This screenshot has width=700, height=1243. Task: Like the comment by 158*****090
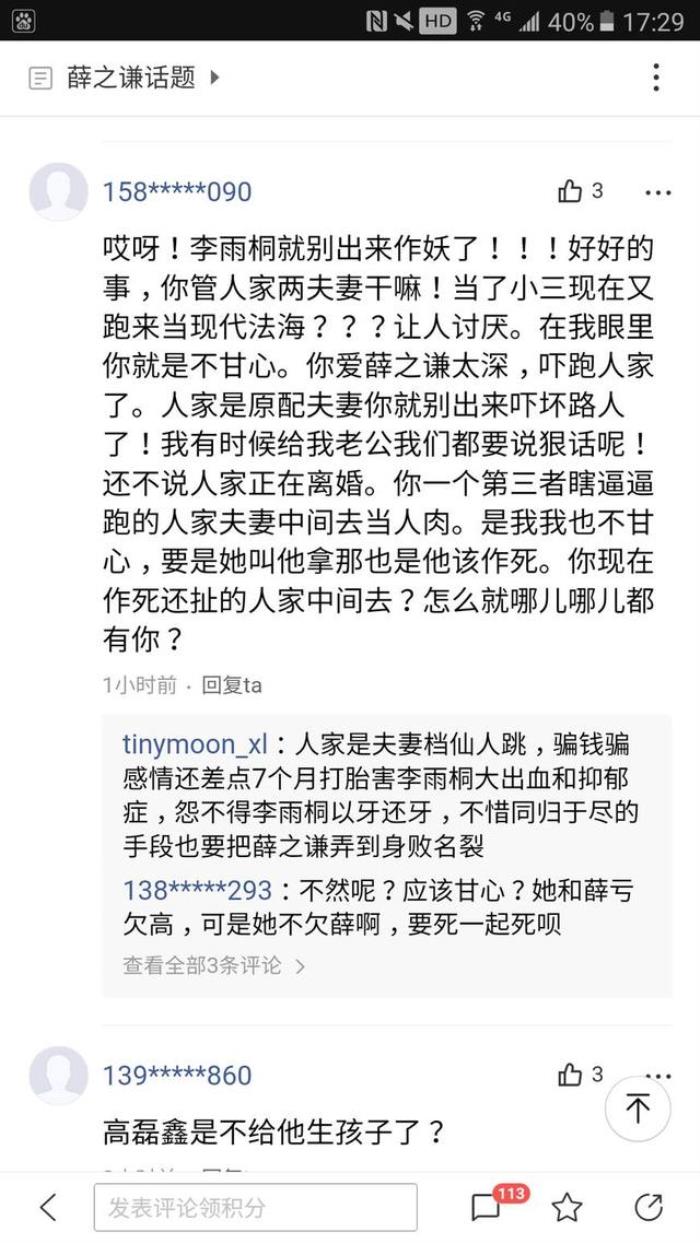tap(572, 191)
